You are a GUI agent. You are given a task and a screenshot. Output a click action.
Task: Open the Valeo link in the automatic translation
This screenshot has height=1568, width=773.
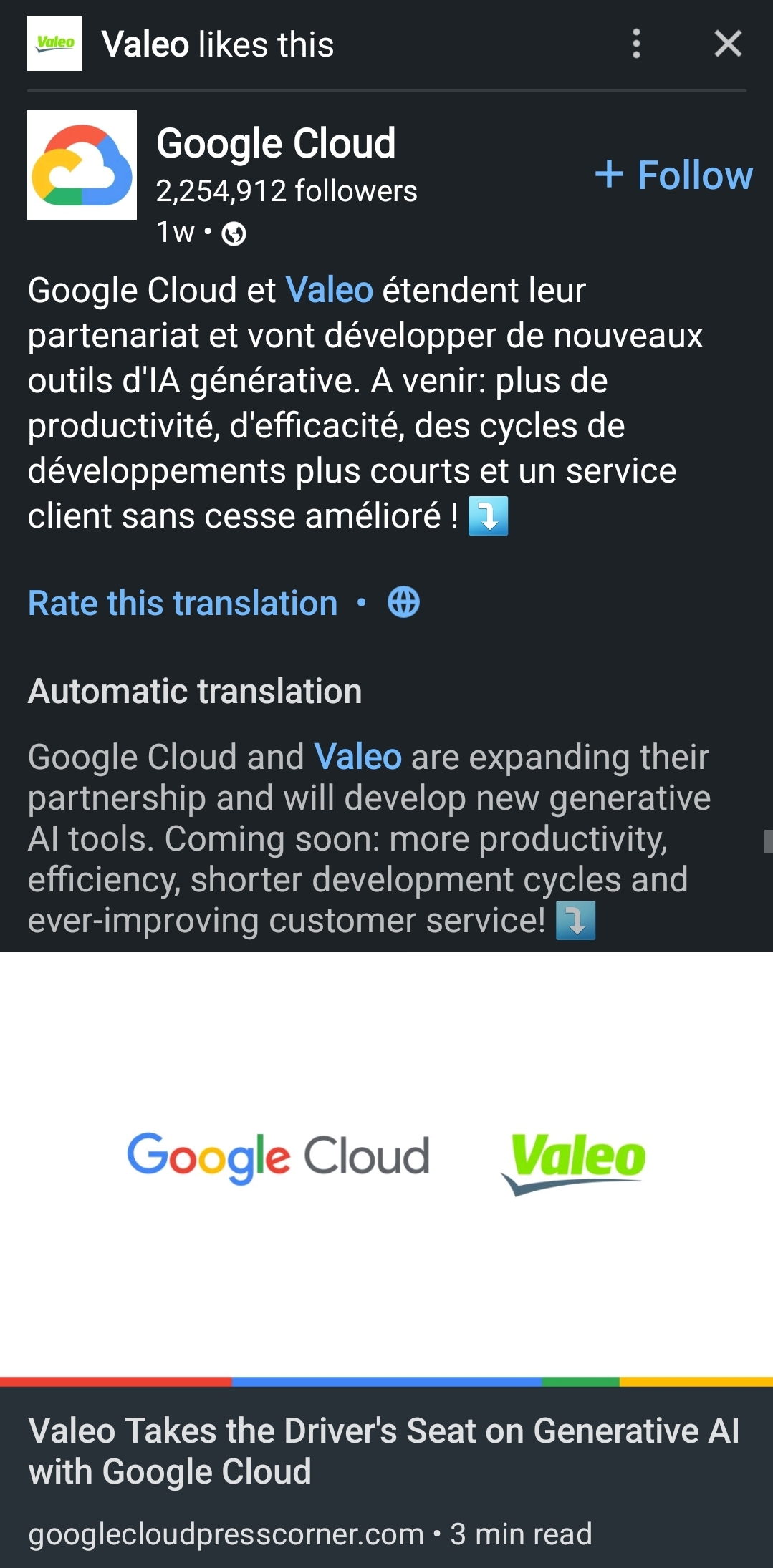357,758
